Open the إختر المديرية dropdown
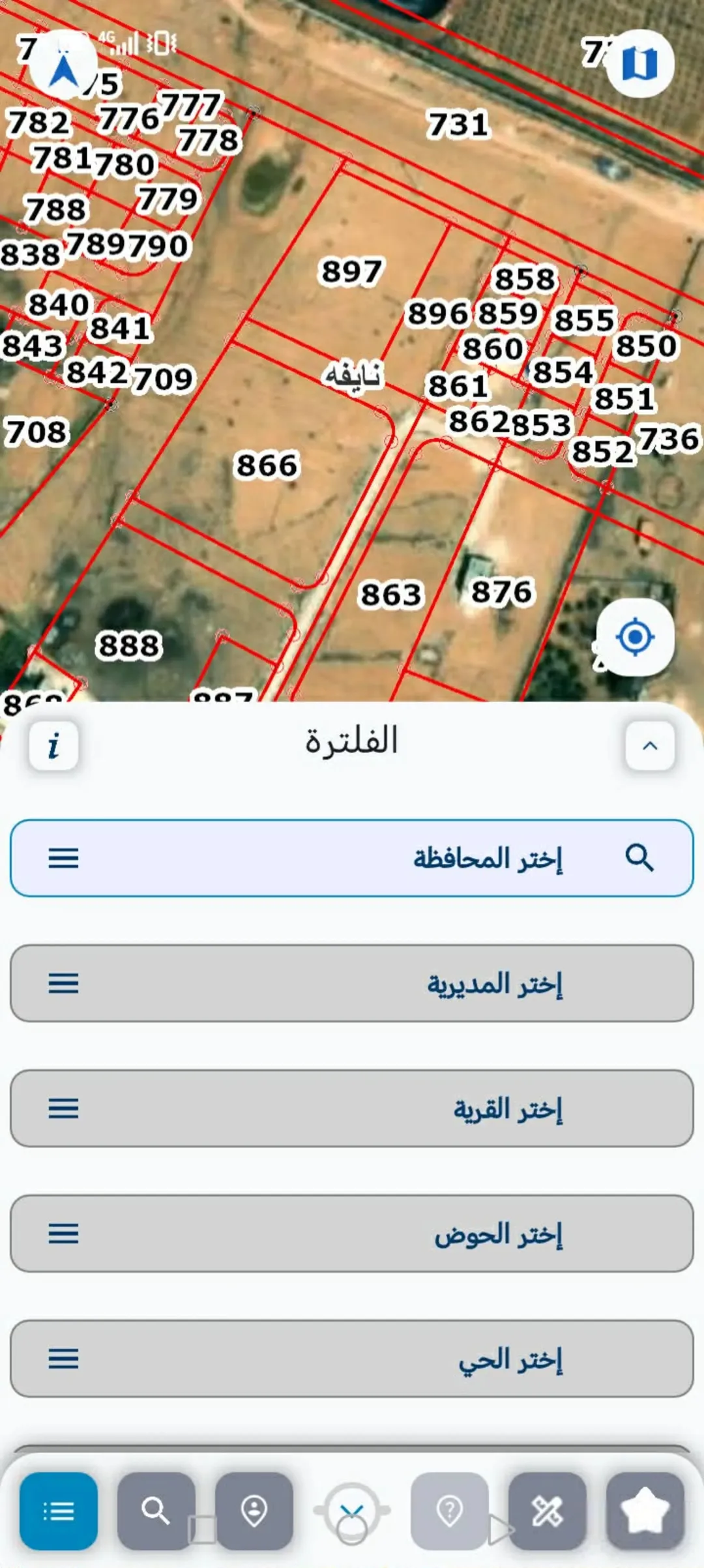This screenshot has height=1568, width=704. tap(352, 983)
